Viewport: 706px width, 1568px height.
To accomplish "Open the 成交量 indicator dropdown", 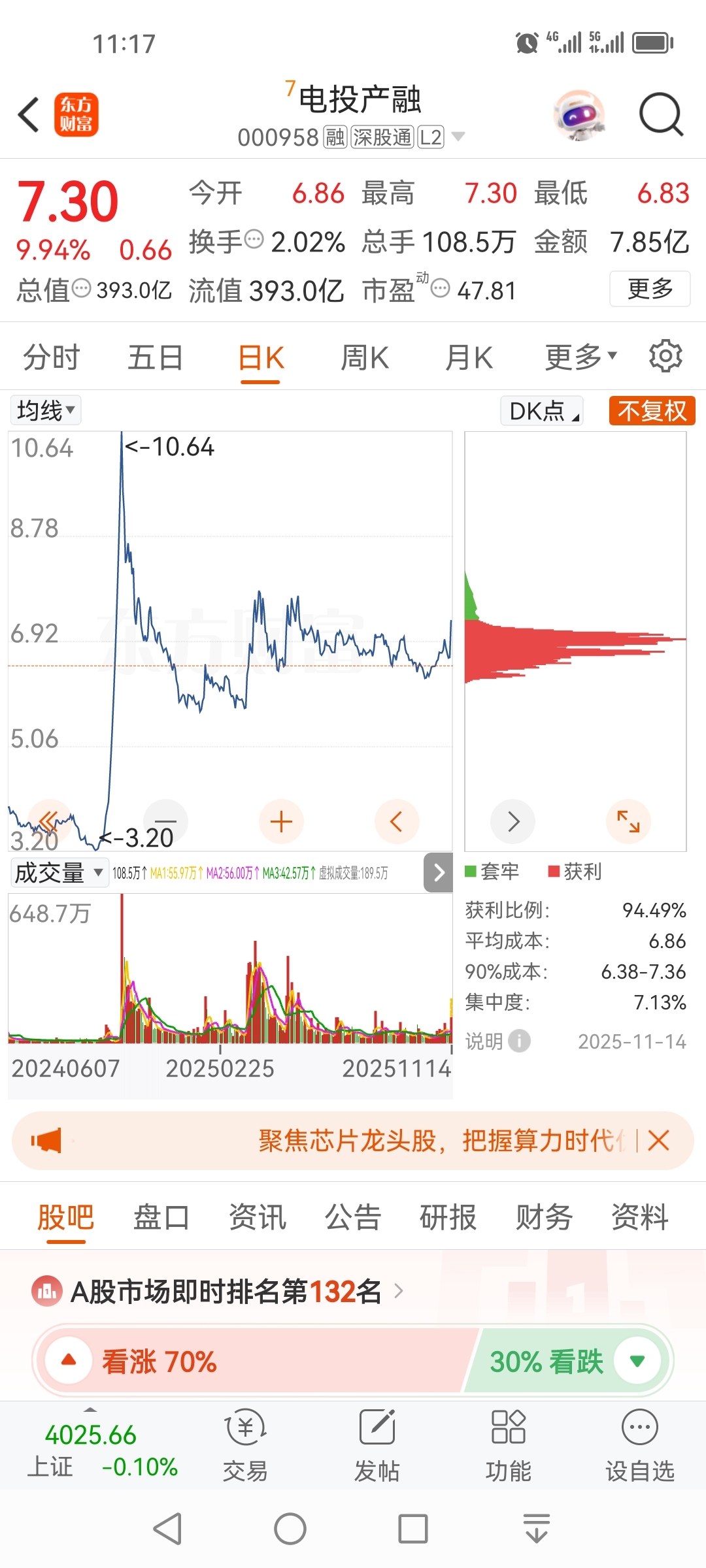I will pyautogui.click(x=59, y=873).
